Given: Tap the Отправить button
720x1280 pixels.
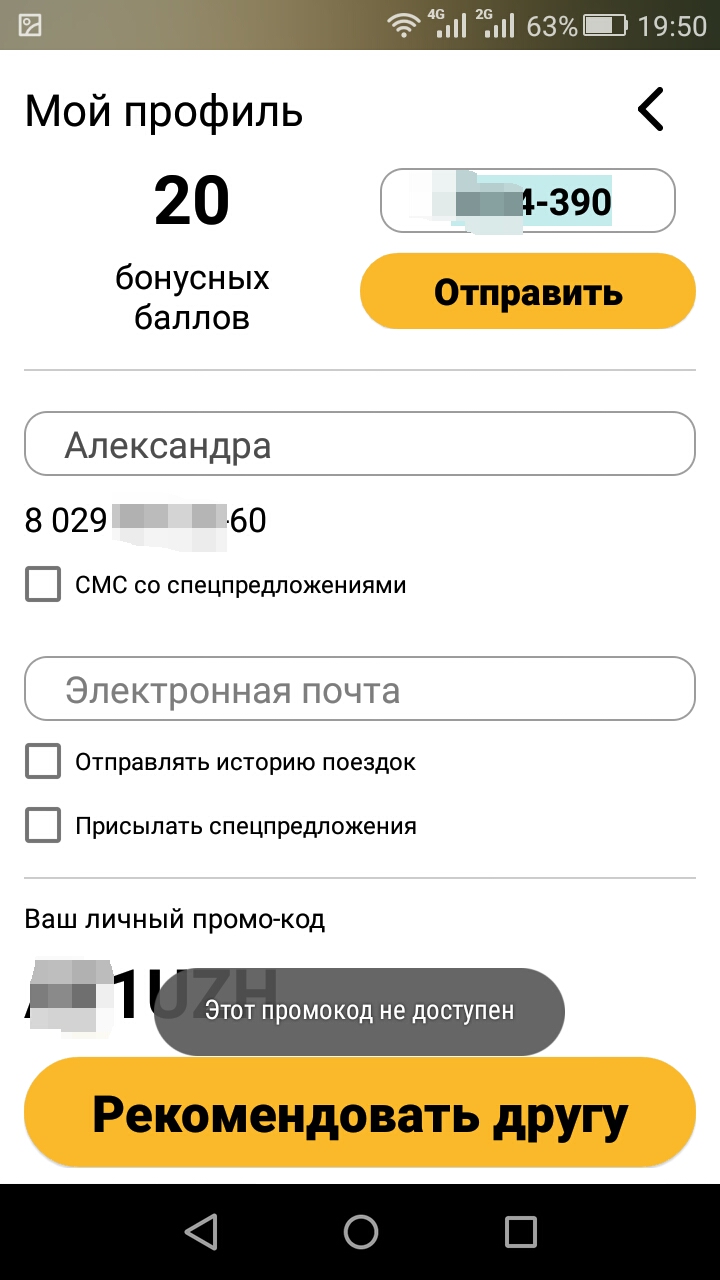Looking at the screenshot, I should [x=528, y=292].
